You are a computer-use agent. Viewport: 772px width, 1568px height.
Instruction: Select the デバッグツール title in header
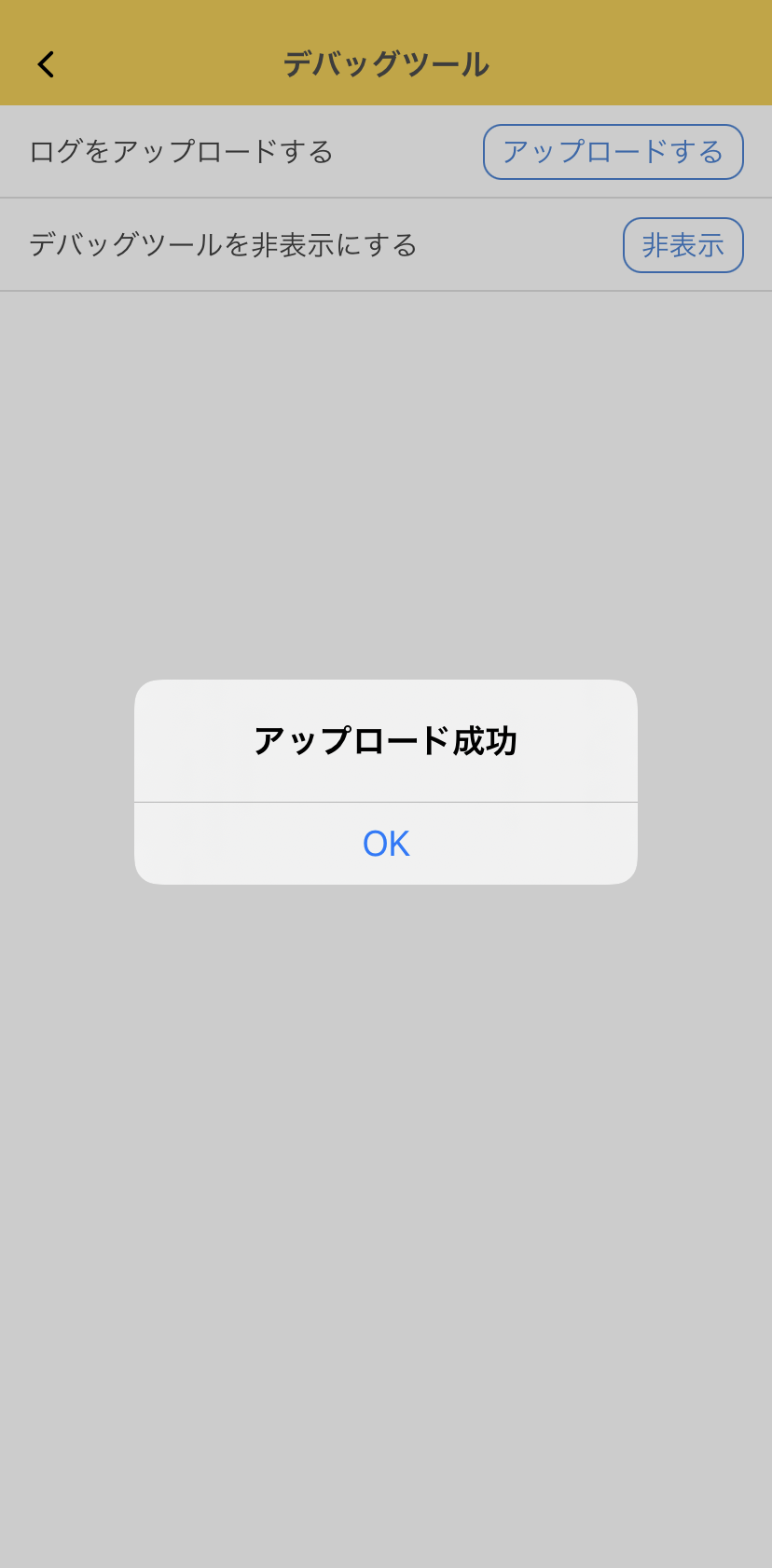pos(386,63)
